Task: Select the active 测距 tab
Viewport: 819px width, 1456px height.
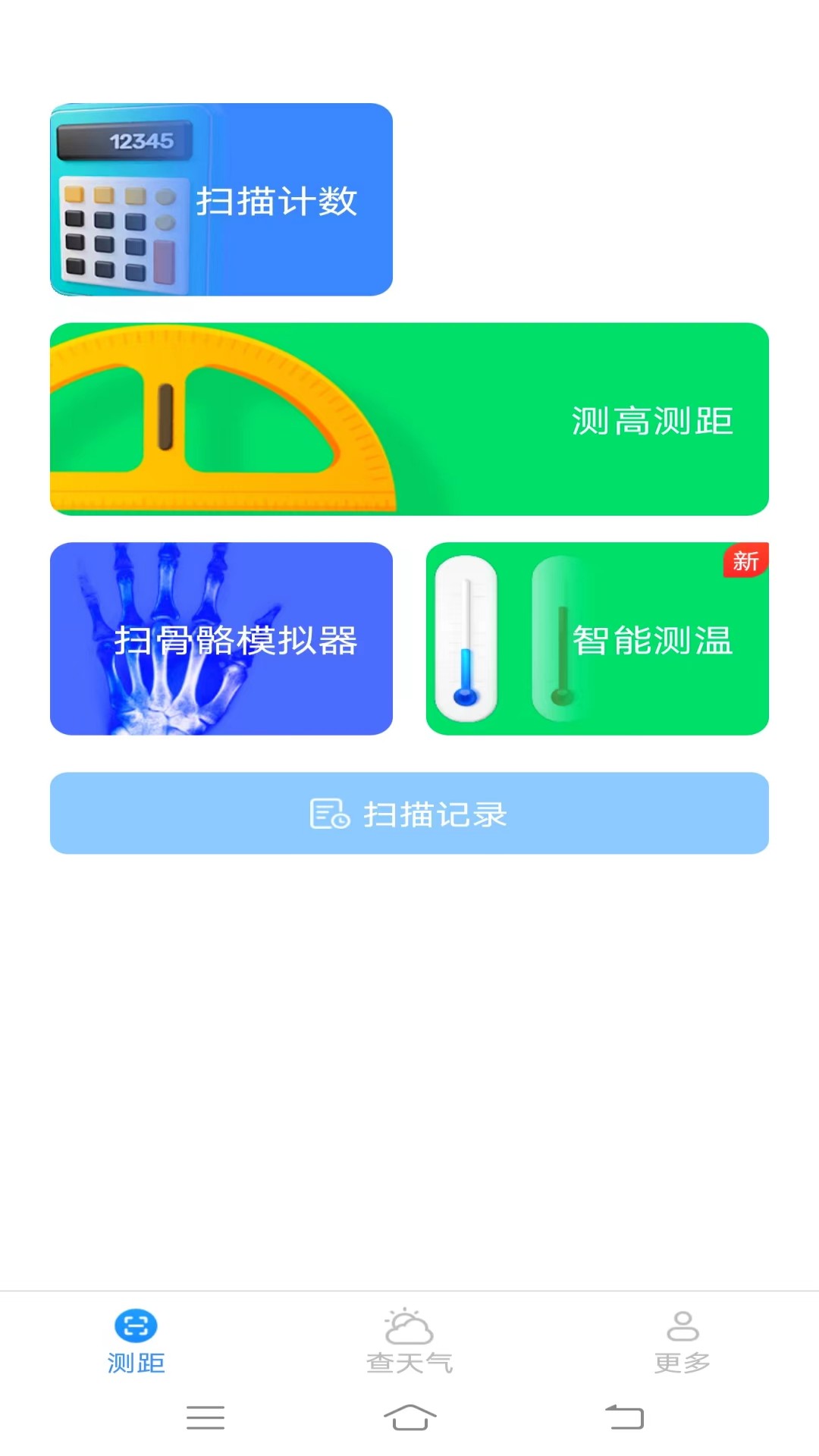Action: (136, 1338)
